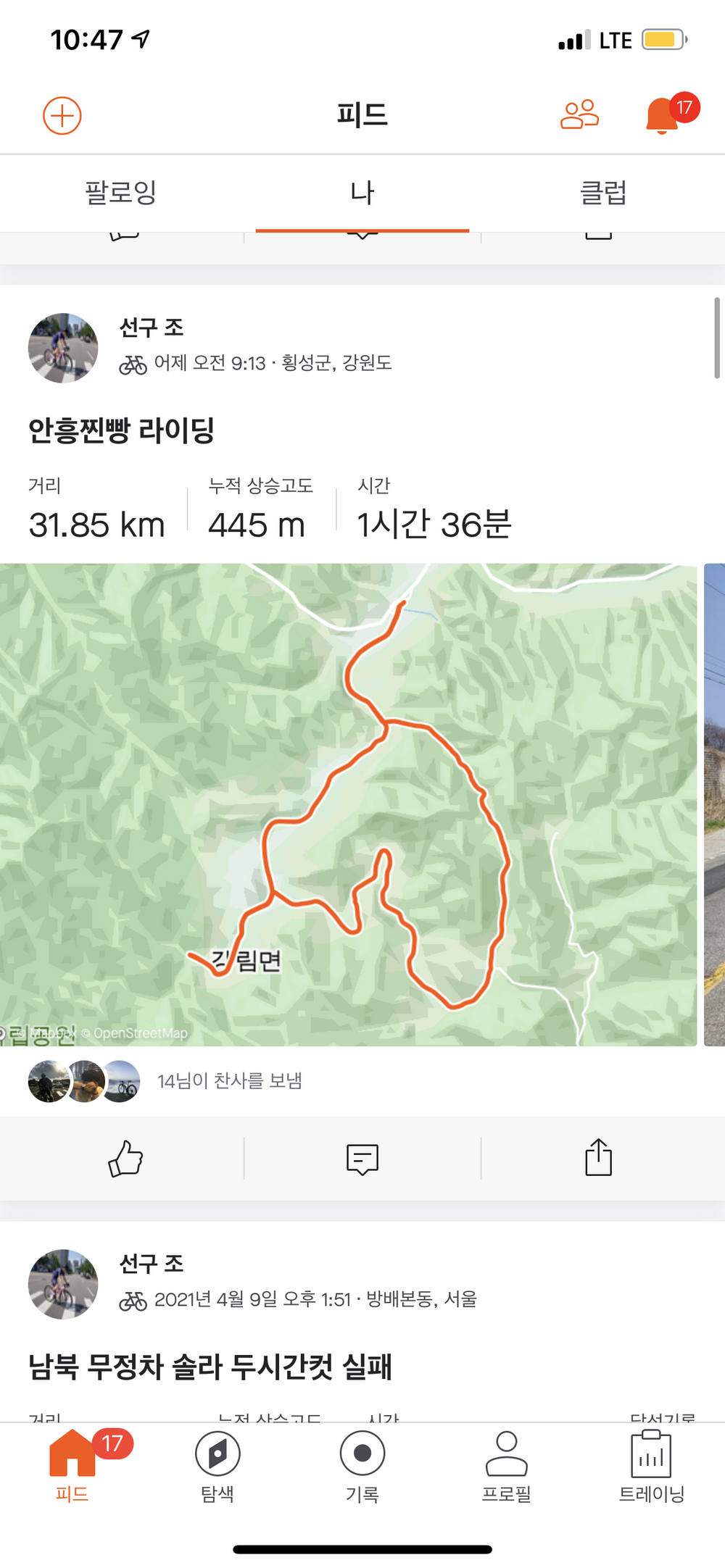View the 안흥찐빵 라이딩 route map

[x=348, y=804]
